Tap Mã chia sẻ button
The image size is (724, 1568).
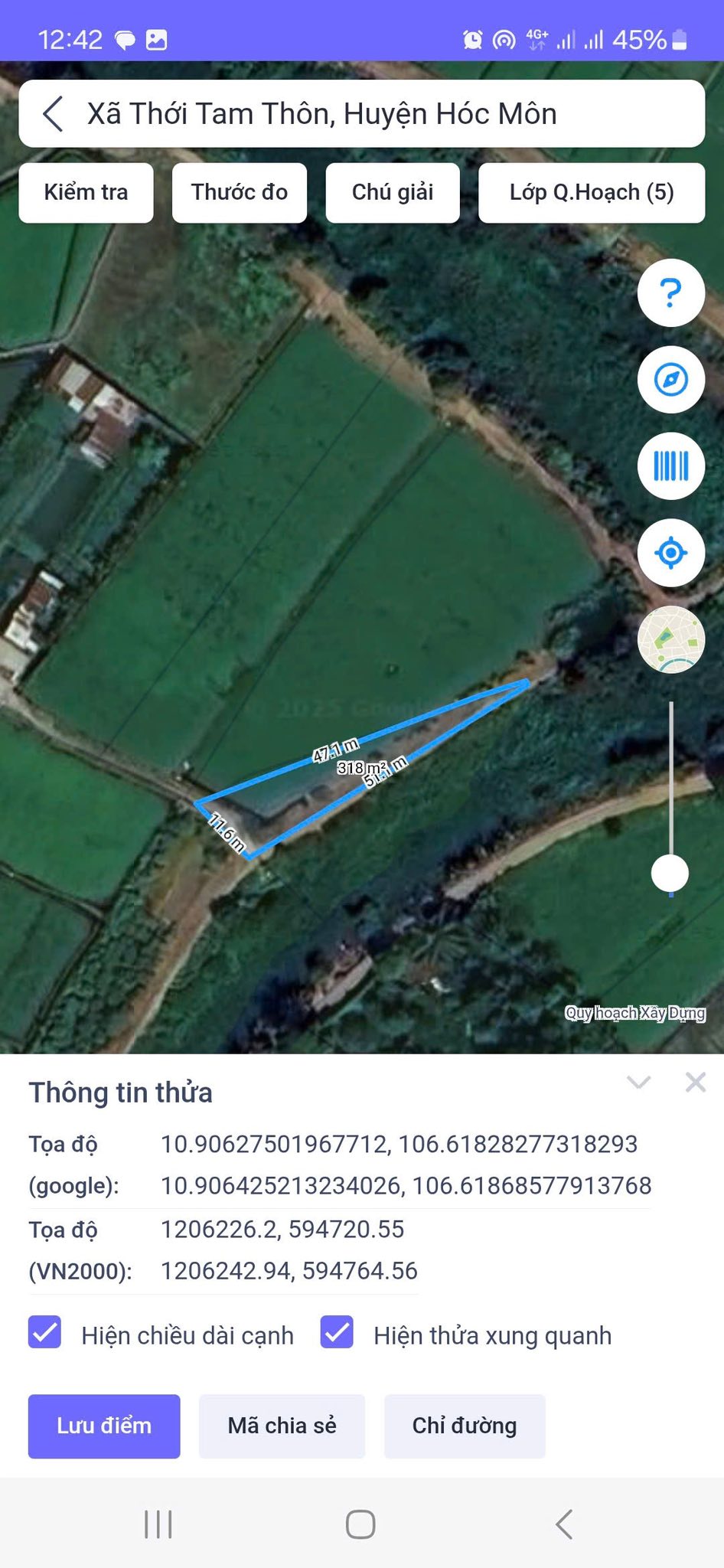[x=282, y=1426]
